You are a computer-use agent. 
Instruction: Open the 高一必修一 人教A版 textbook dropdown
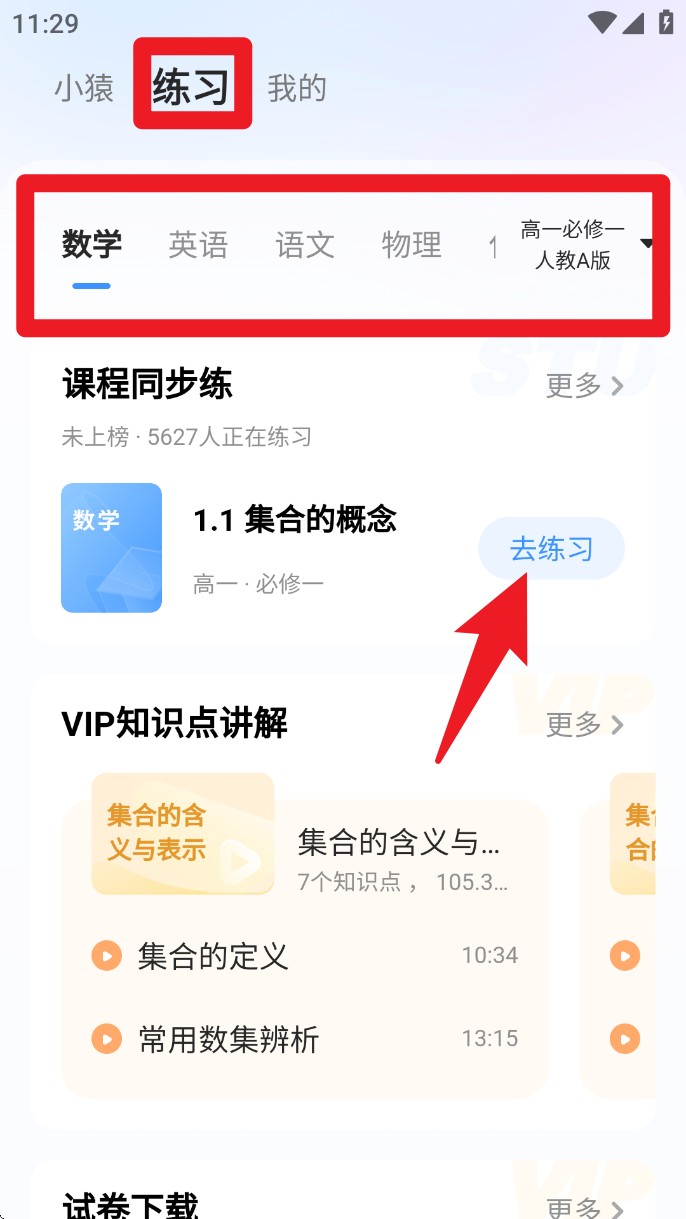click(x=584, y=245)
